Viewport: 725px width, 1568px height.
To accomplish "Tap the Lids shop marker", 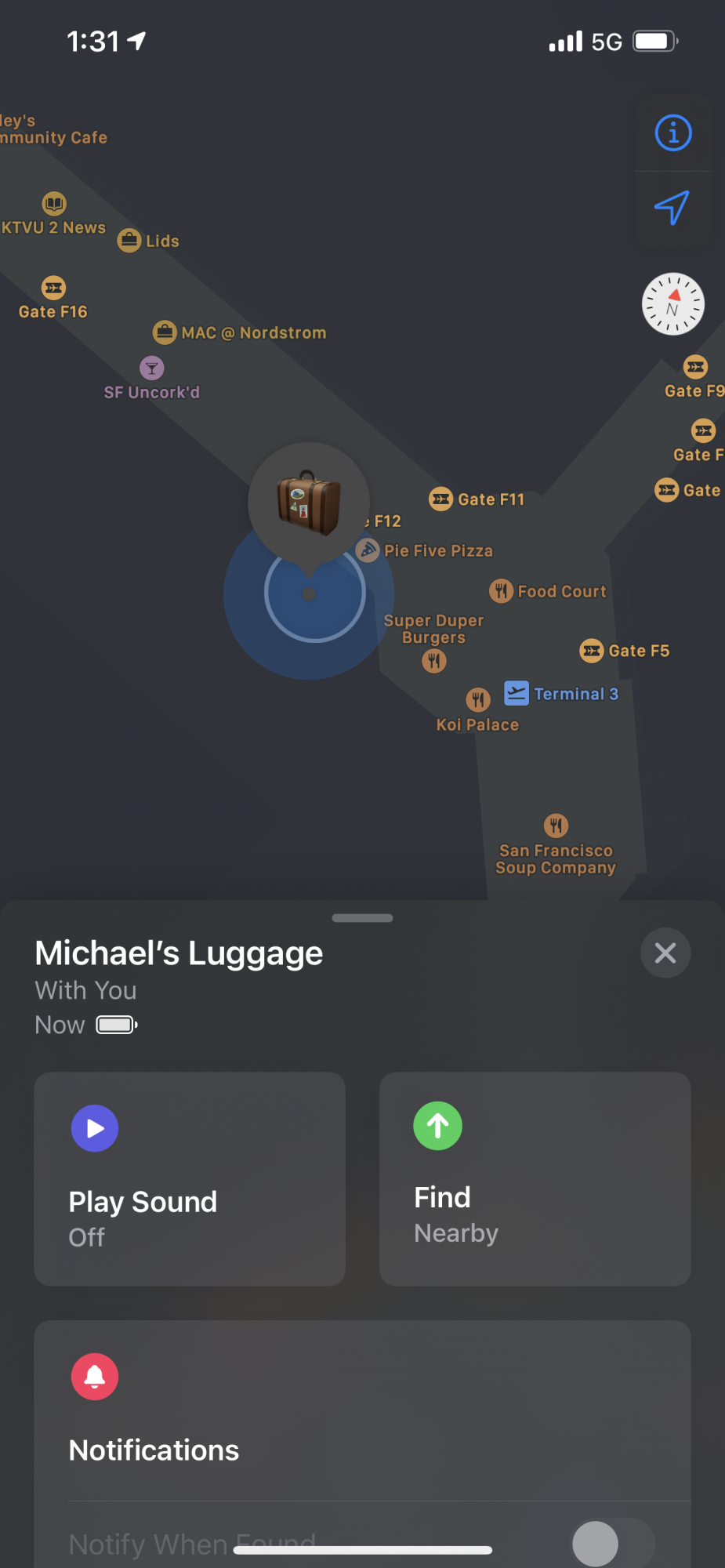I will tap(129, 241).
